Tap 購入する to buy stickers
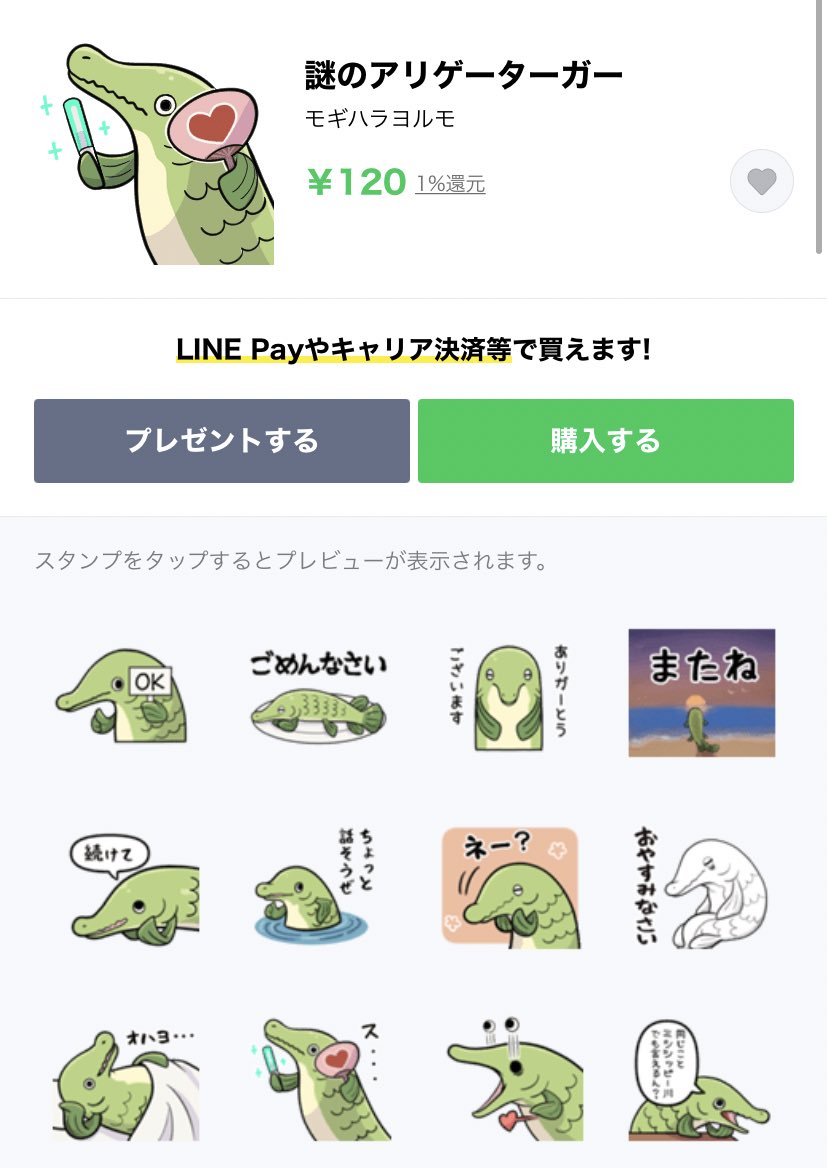 606,441
